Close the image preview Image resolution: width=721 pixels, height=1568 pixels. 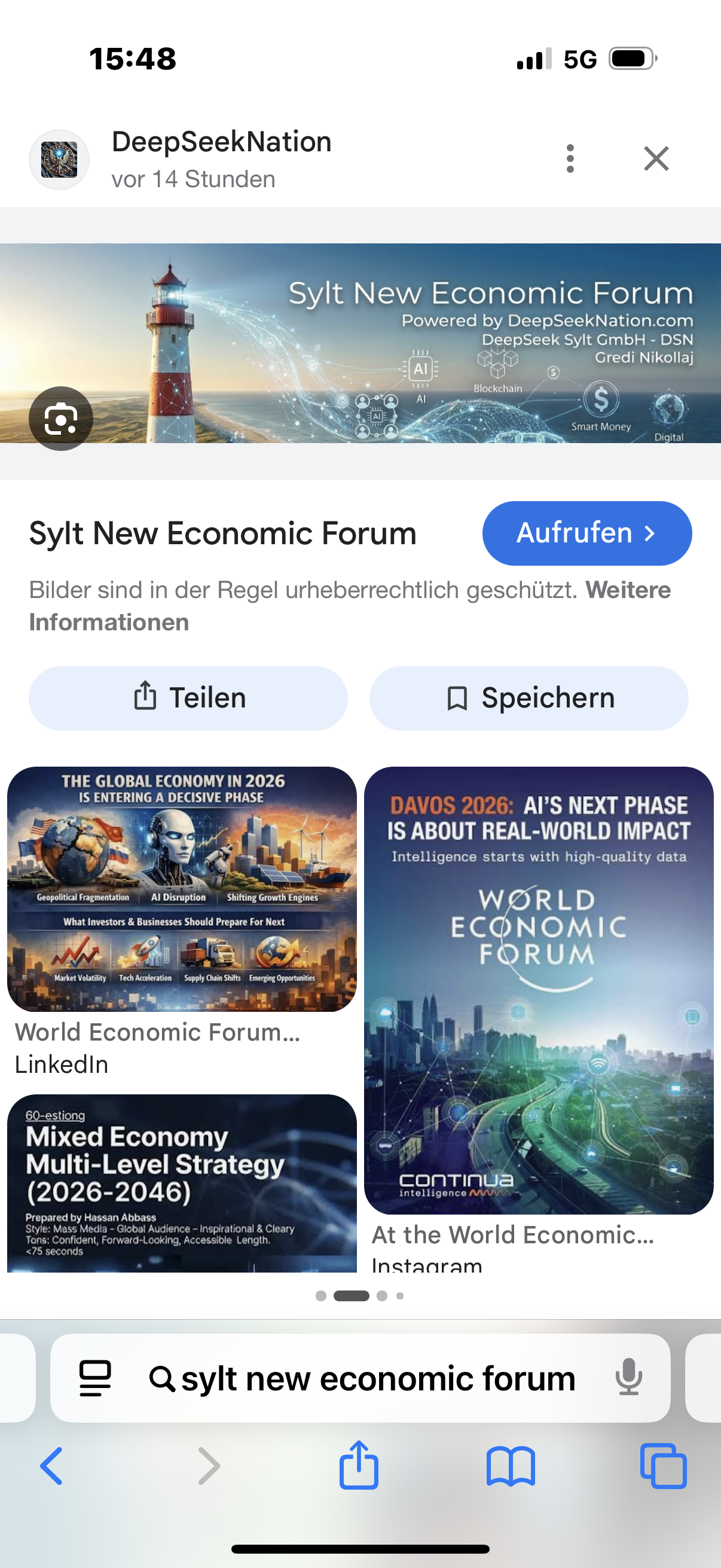click(656, 159)
